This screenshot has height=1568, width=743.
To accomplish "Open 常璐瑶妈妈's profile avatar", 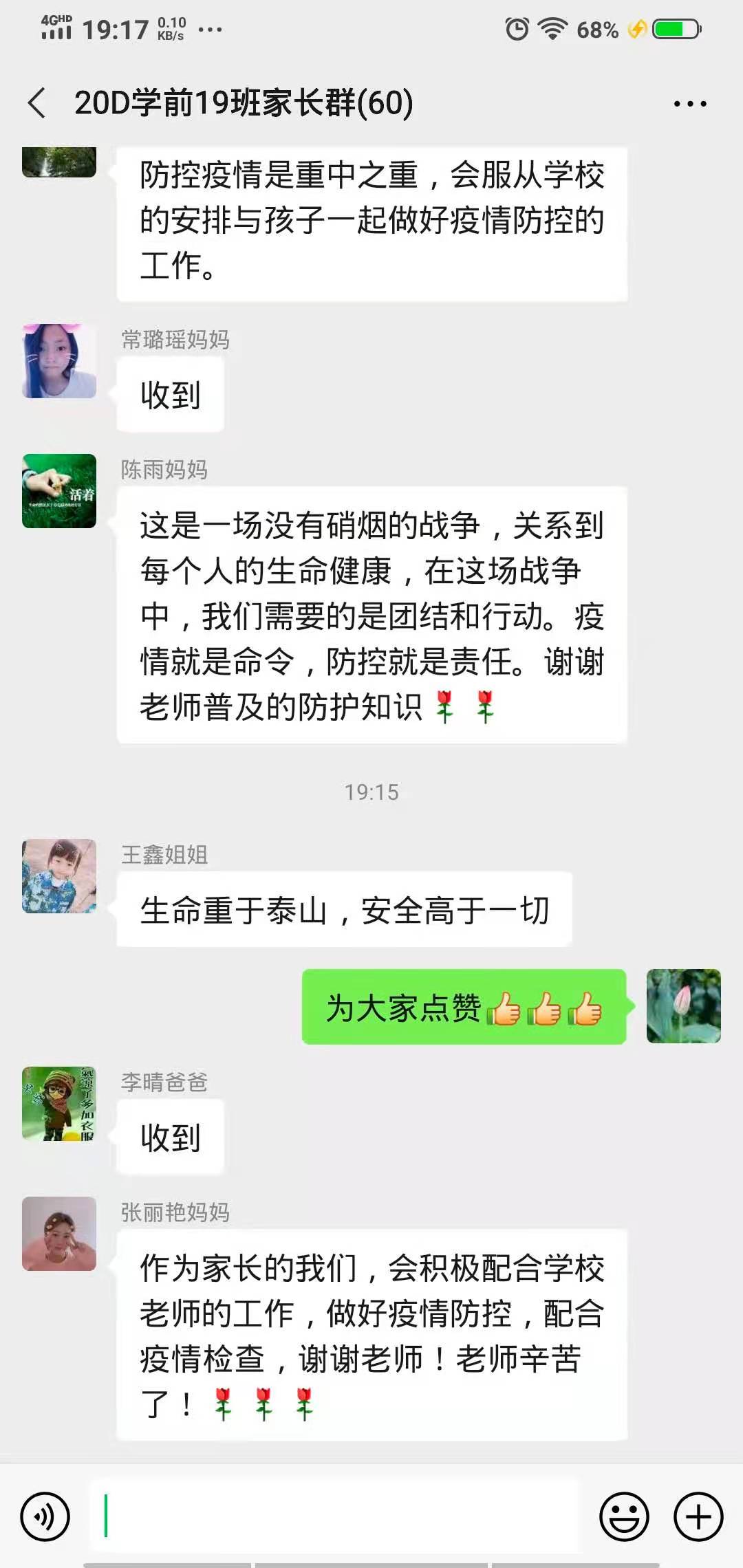I will [59, 361].
